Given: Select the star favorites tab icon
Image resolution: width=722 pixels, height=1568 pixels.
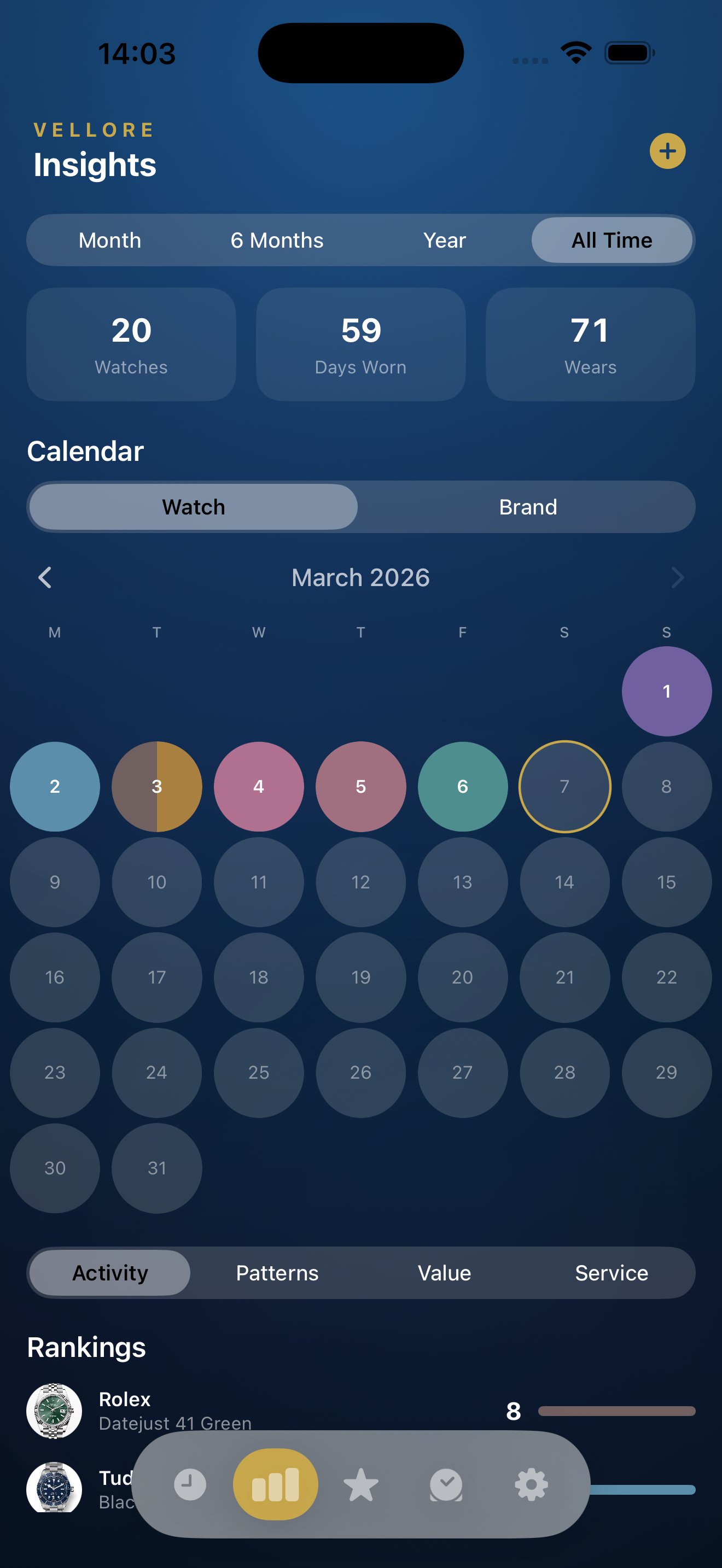Looking at the screenshot, I should (360, 1483).
